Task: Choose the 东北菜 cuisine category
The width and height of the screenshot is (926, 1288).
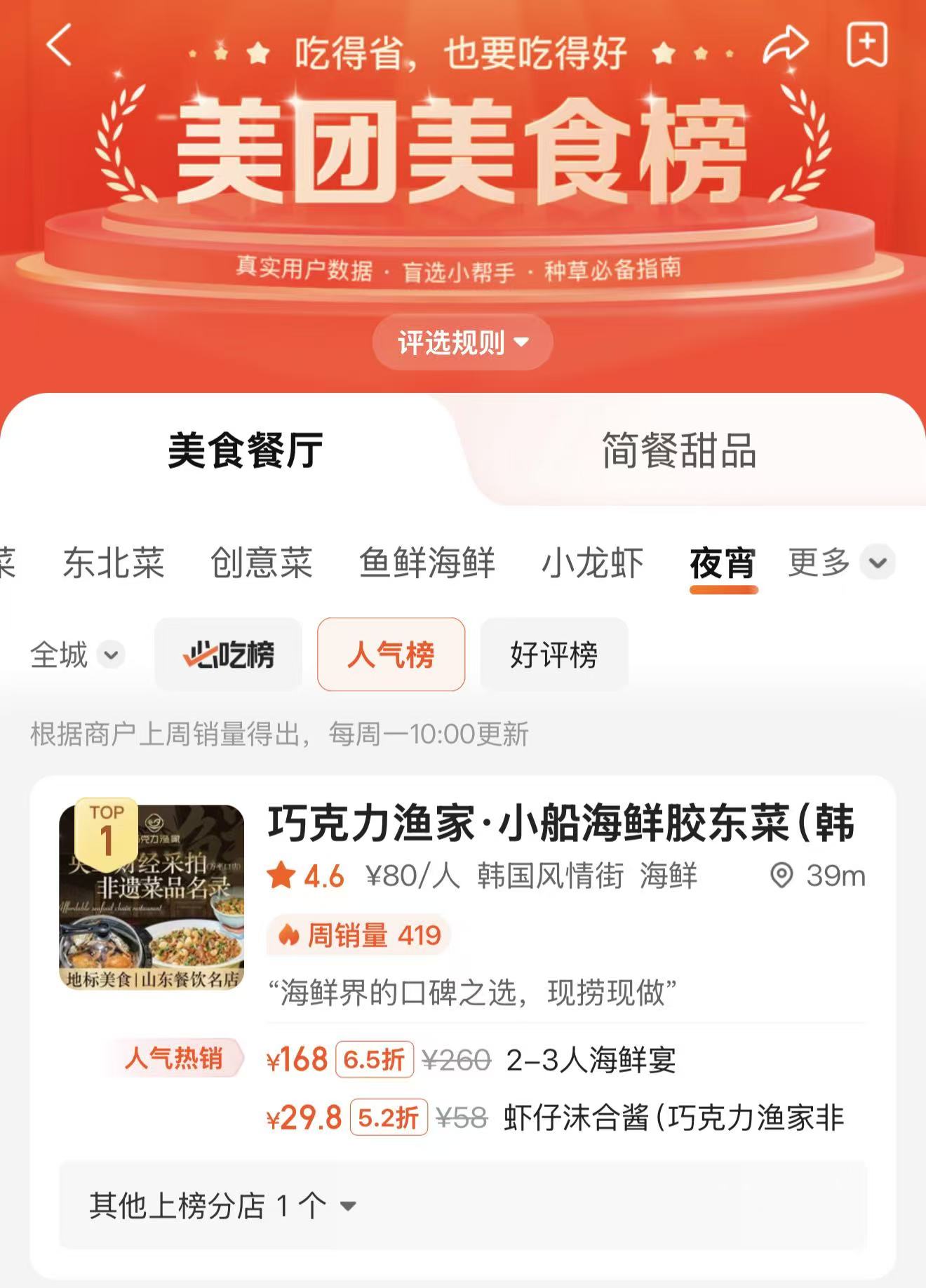Action: 114,563
